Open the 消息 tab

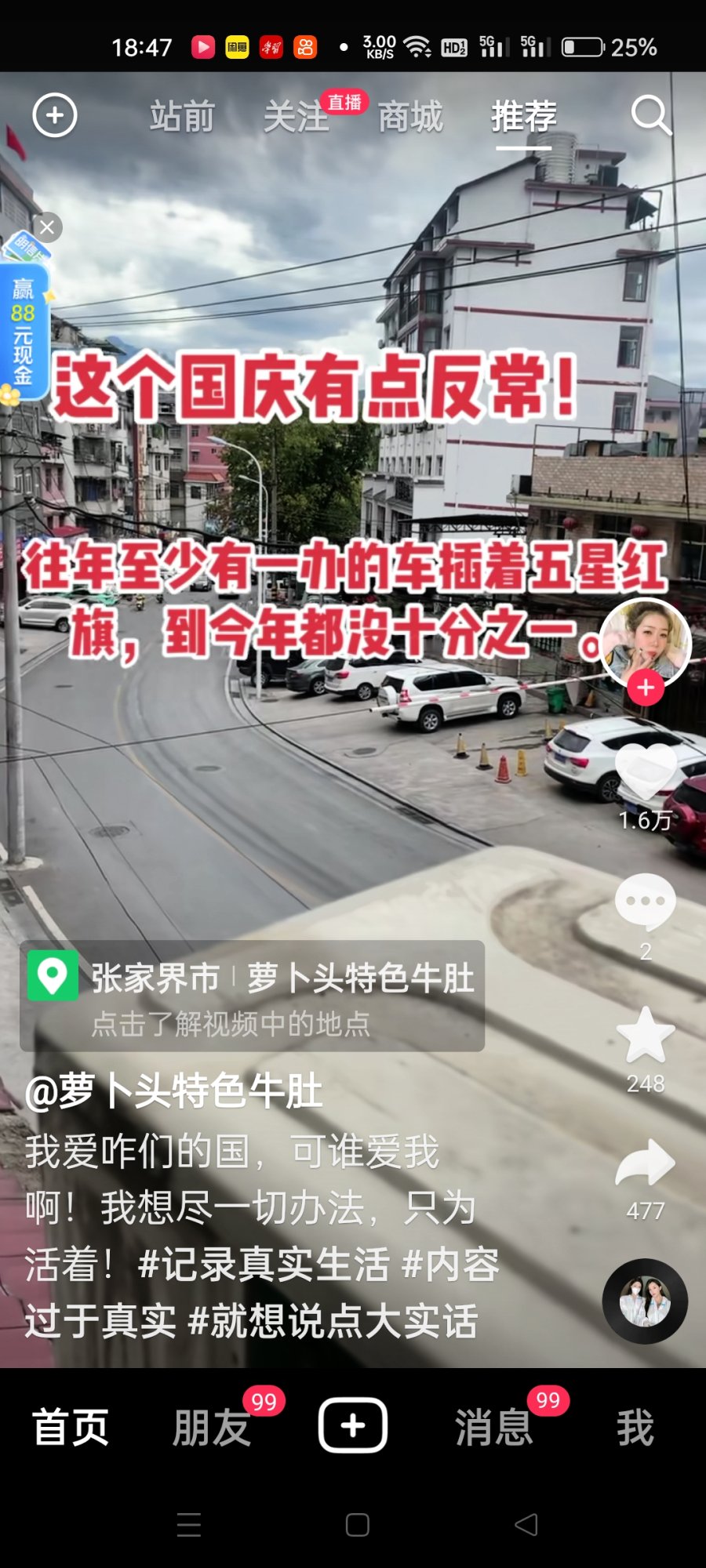pyautogui.click(x=494, y=1427)
